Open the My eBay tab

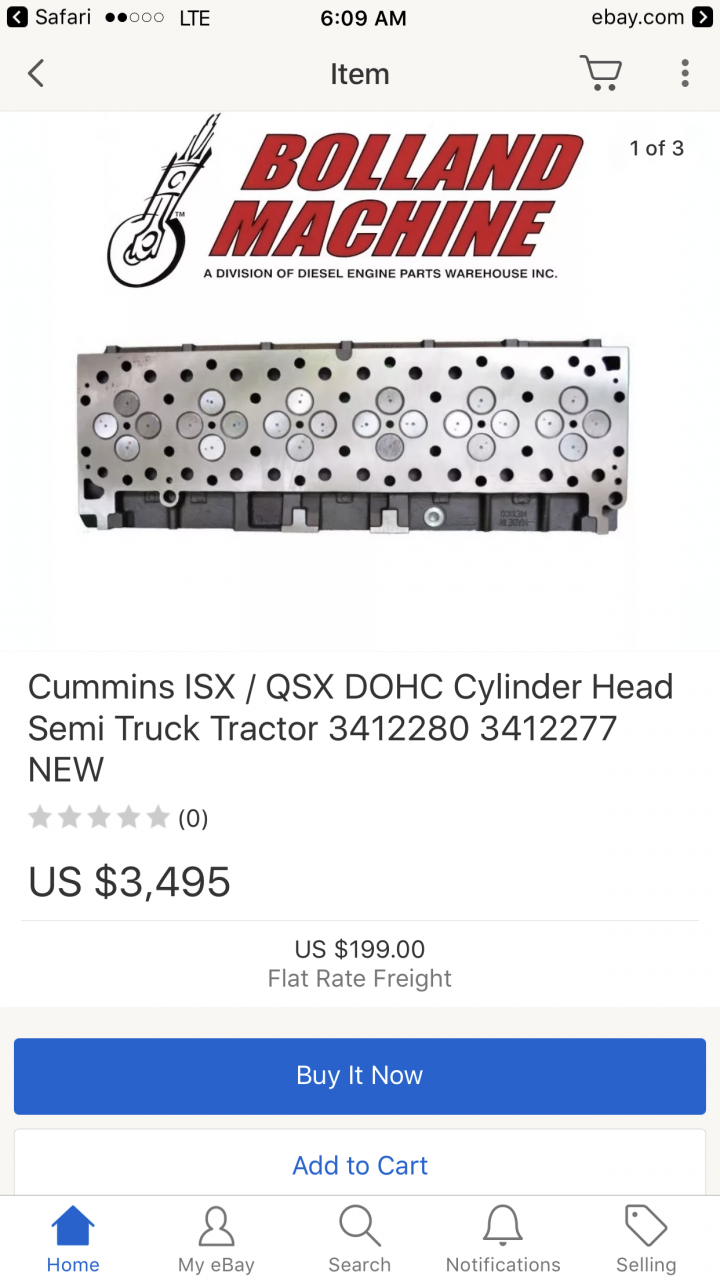point(216,1240)
